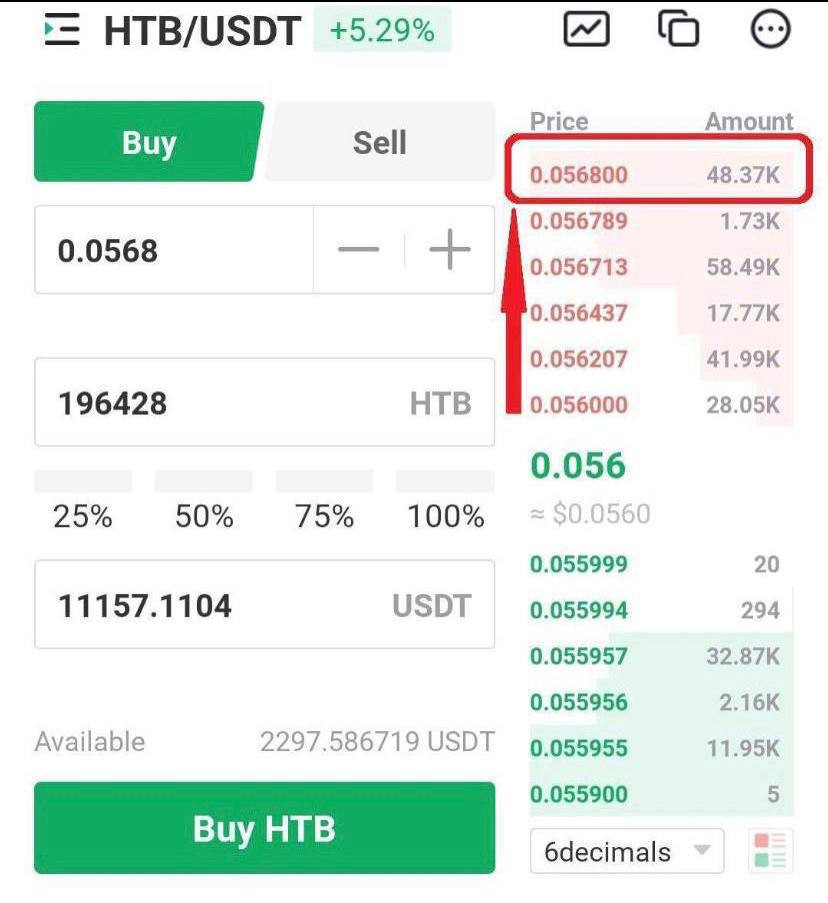This screenshot has width=828, height=903.
Task: Open the more options circle menu
Action: (770, 29)
